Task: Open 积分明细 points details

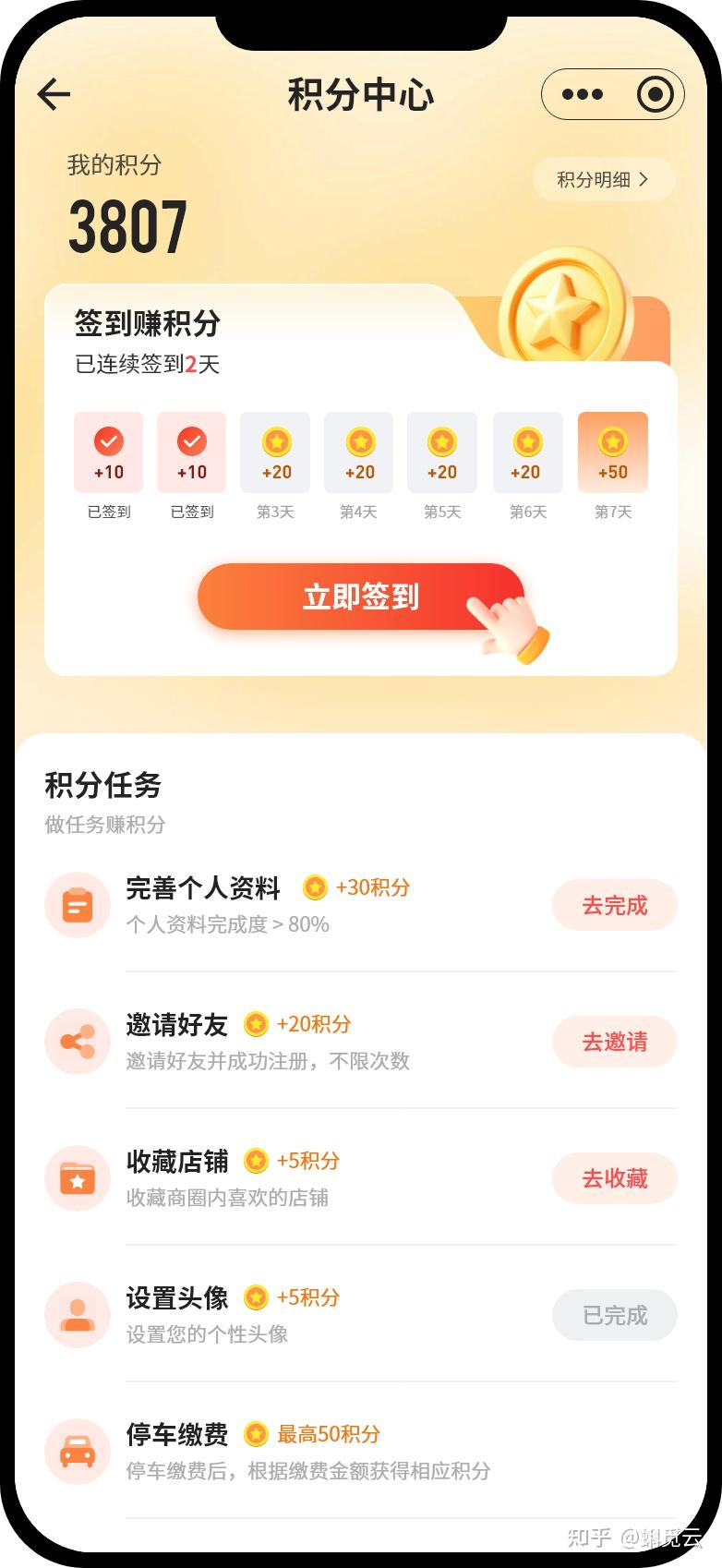Action: point(604,180)
